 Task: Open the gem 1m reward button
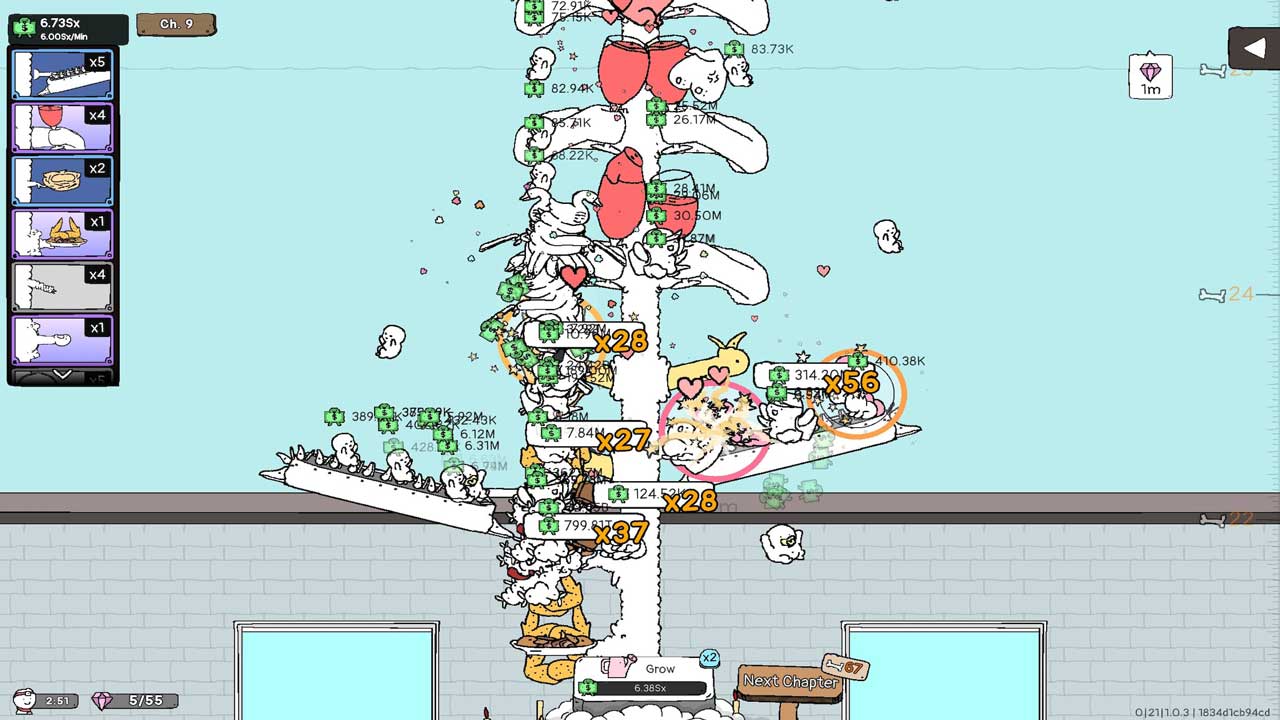(x=1150, y=76)
